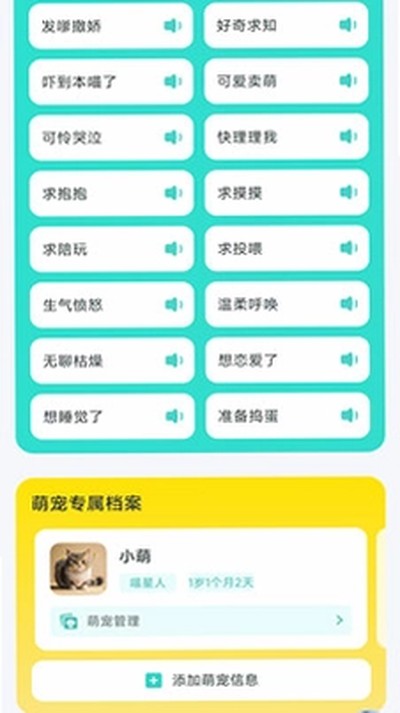Open 小萌's cat avatar photo
This screenshot has width=400, height=713.
point(78,568)
